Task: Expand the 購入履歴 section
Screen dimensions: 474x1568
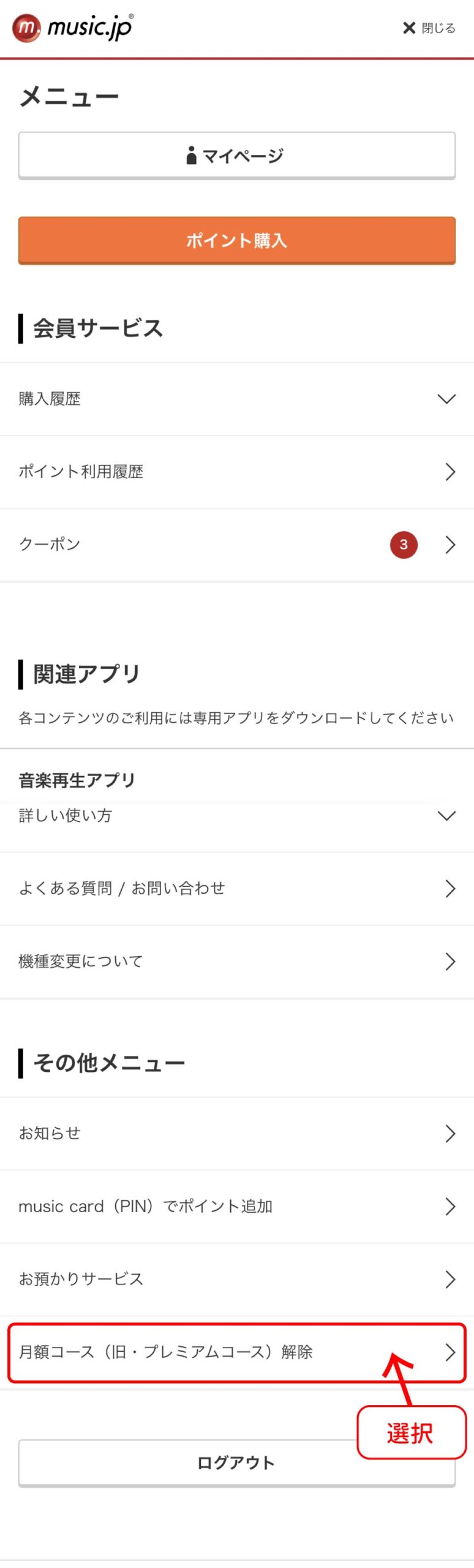Action: 236,399
